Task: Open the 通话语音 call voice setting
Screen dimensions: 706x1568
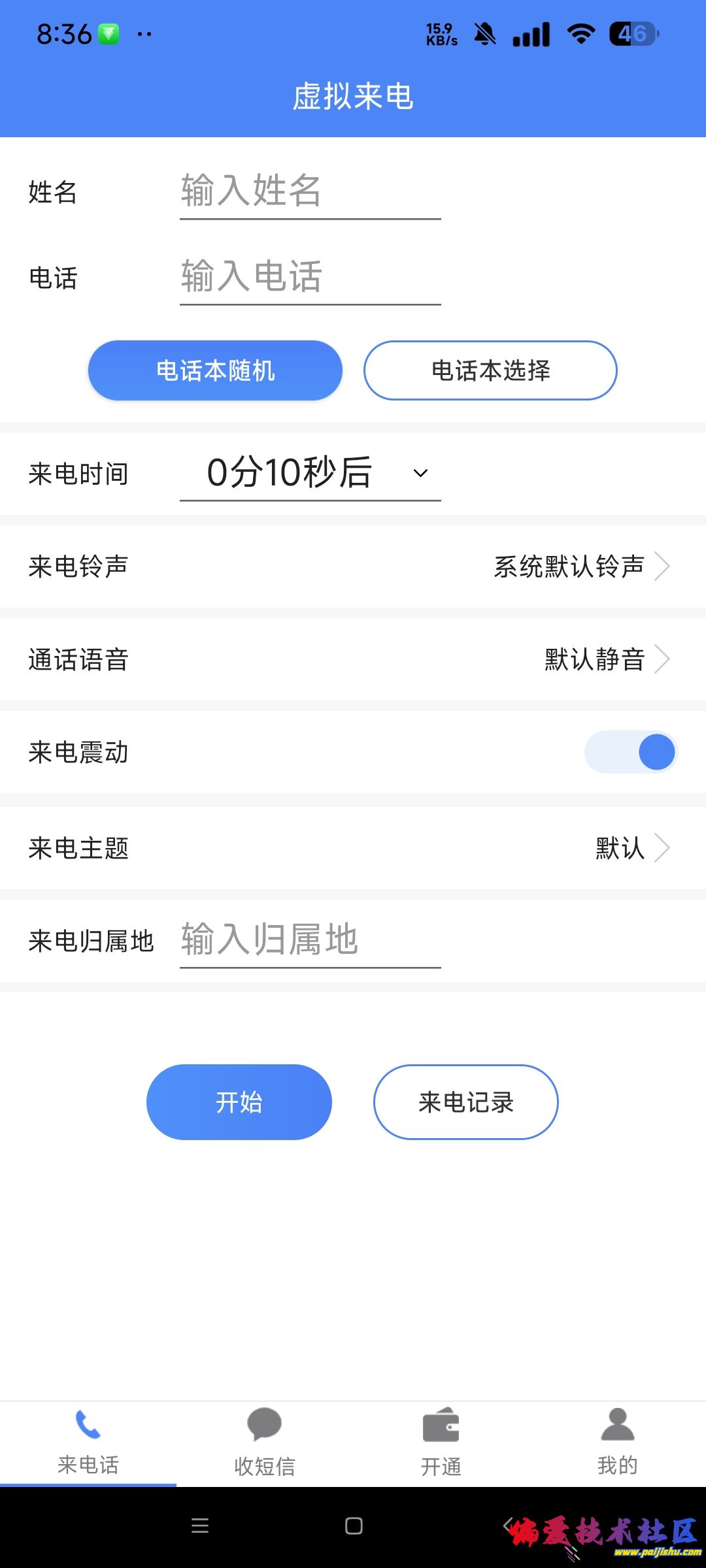Action: [353, 659]
